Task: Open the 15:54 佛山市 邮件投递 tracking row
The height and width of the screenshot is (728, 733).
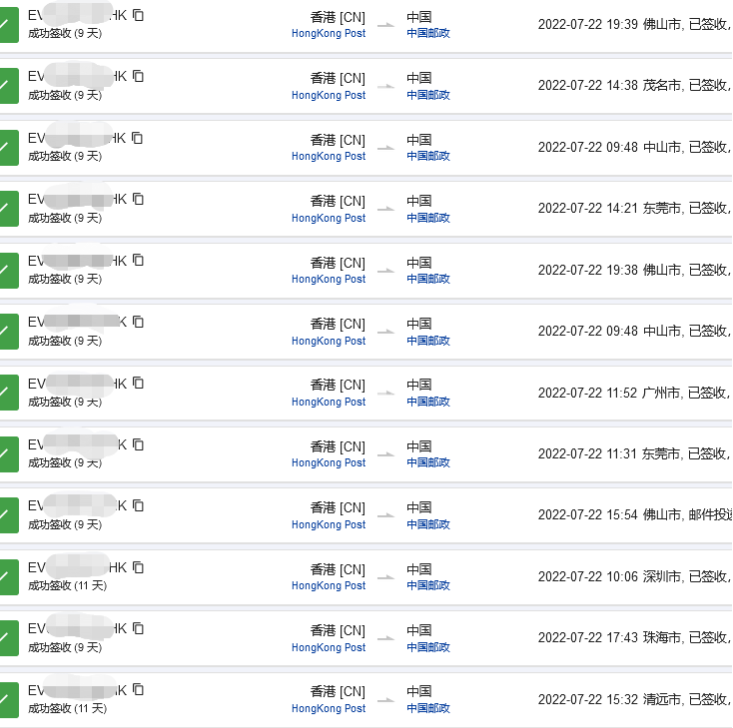Action: point(634,514)
